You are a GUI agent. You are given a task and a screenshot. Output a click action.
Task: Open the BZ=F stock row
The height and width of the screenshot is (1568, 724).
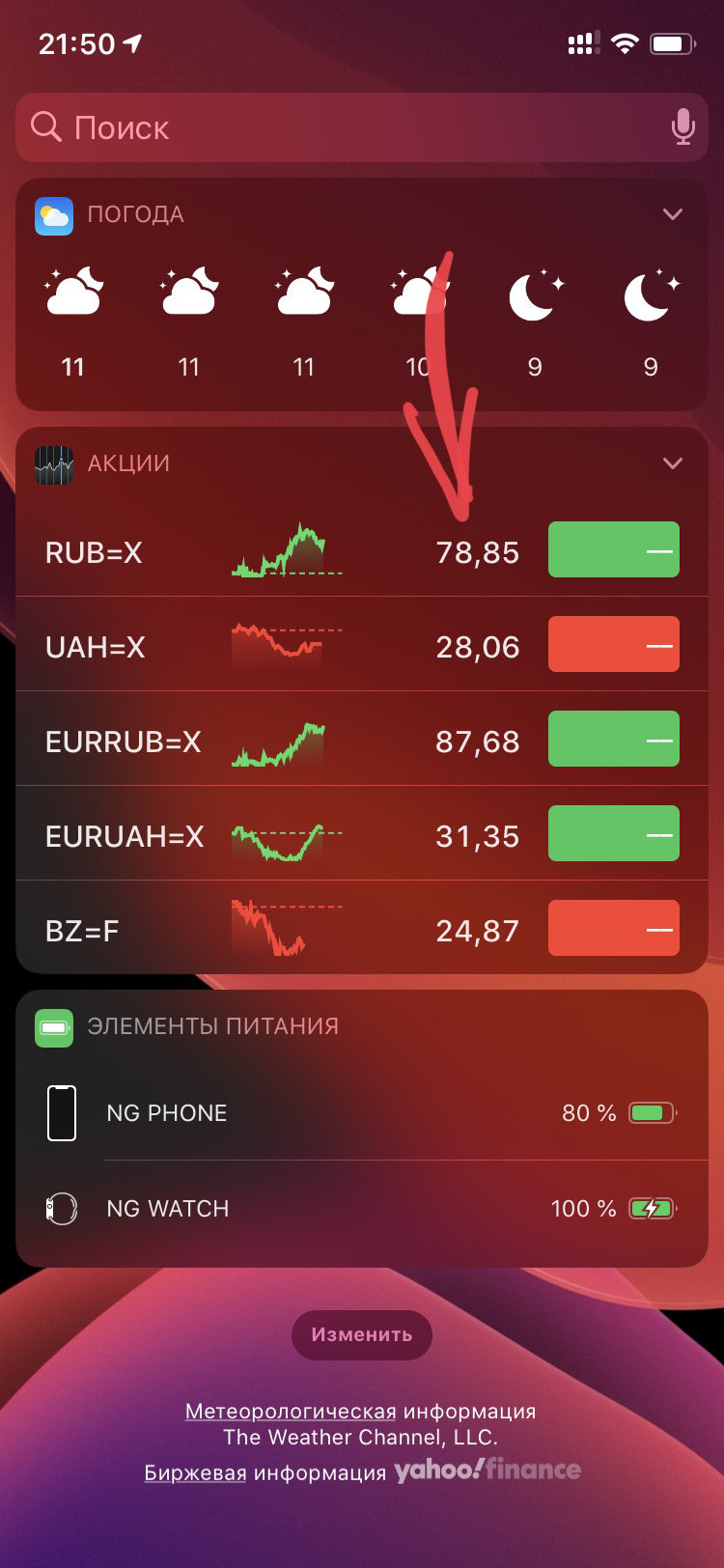click(362, 928)
